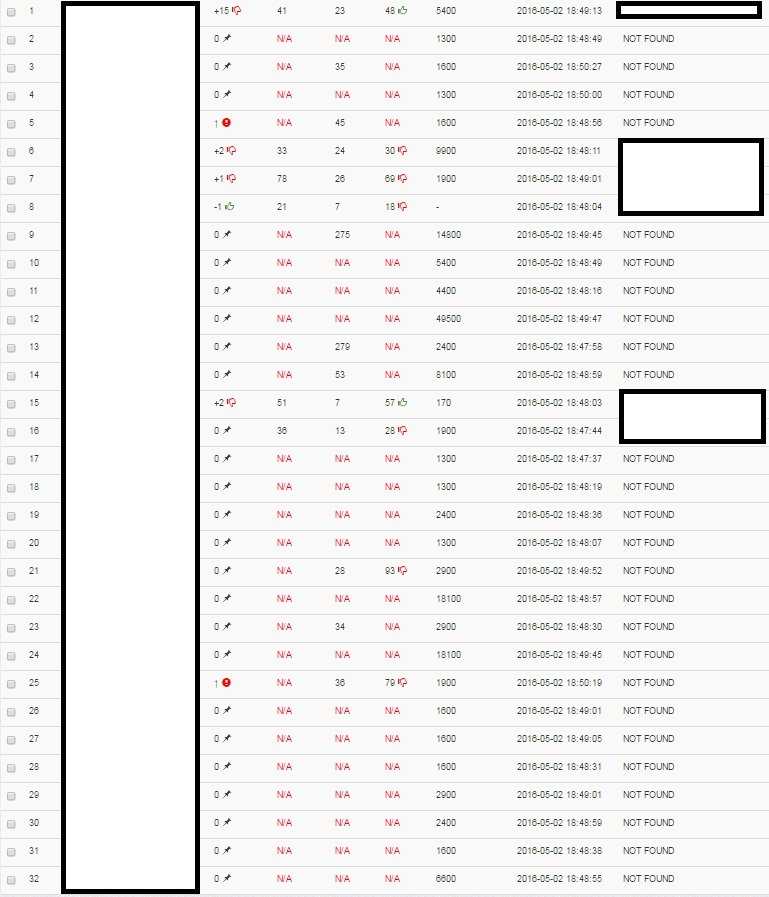Tick the checkbox of row 25

(x=11, y=684)
